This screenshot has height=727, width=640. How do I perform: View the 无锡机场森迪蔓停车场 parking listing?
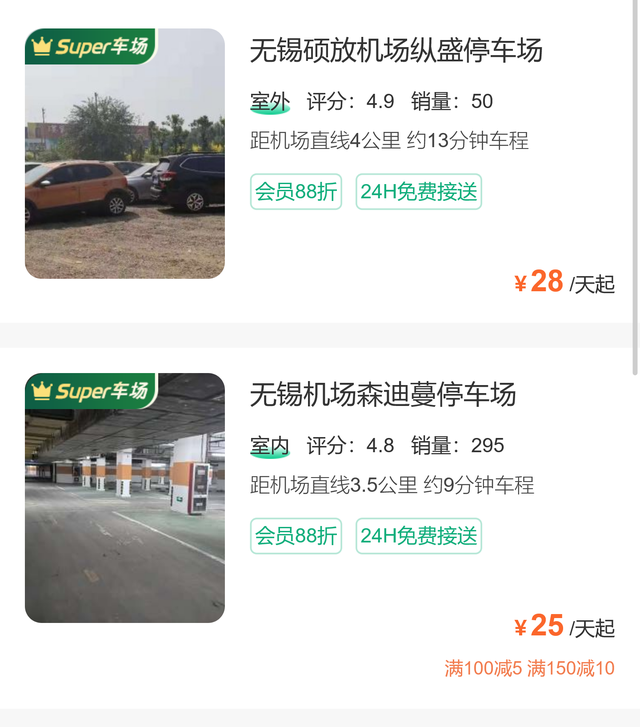(383, 395)
